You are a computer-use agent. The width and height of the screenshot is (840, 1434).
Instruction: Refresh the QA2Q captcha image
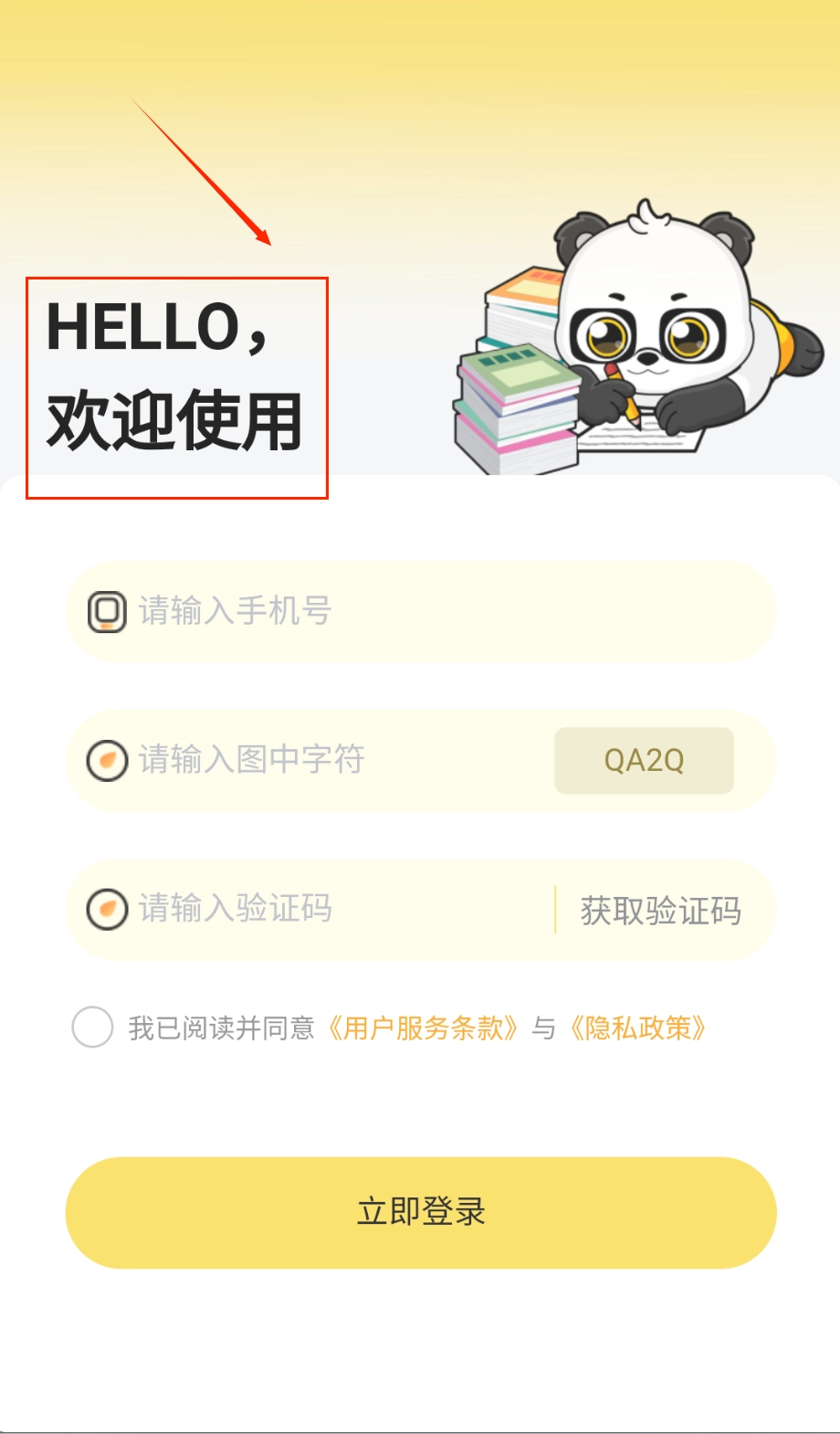click(x=644, y=760)
